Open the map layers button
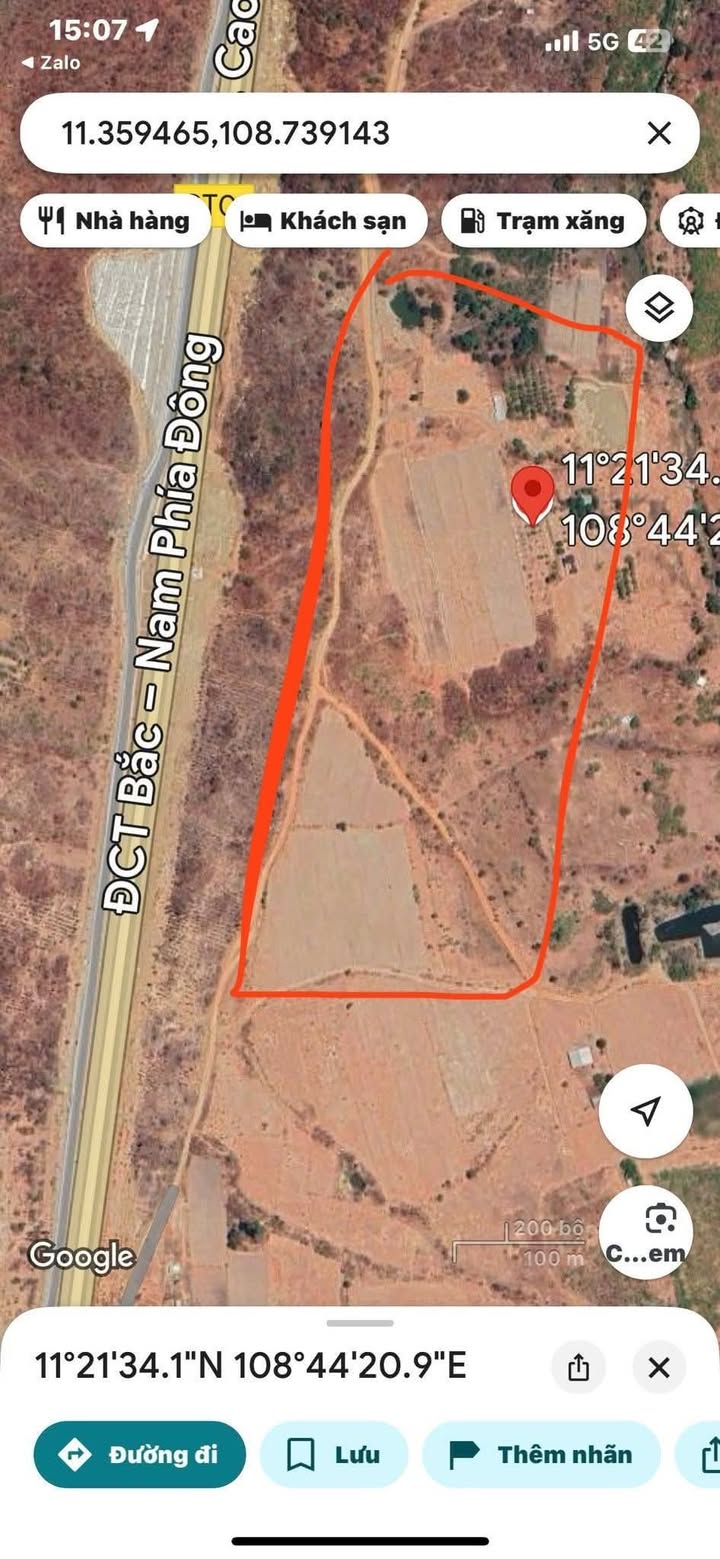Image resolution: width=720 pixels, height=1559 pixels. click(659, 309)
